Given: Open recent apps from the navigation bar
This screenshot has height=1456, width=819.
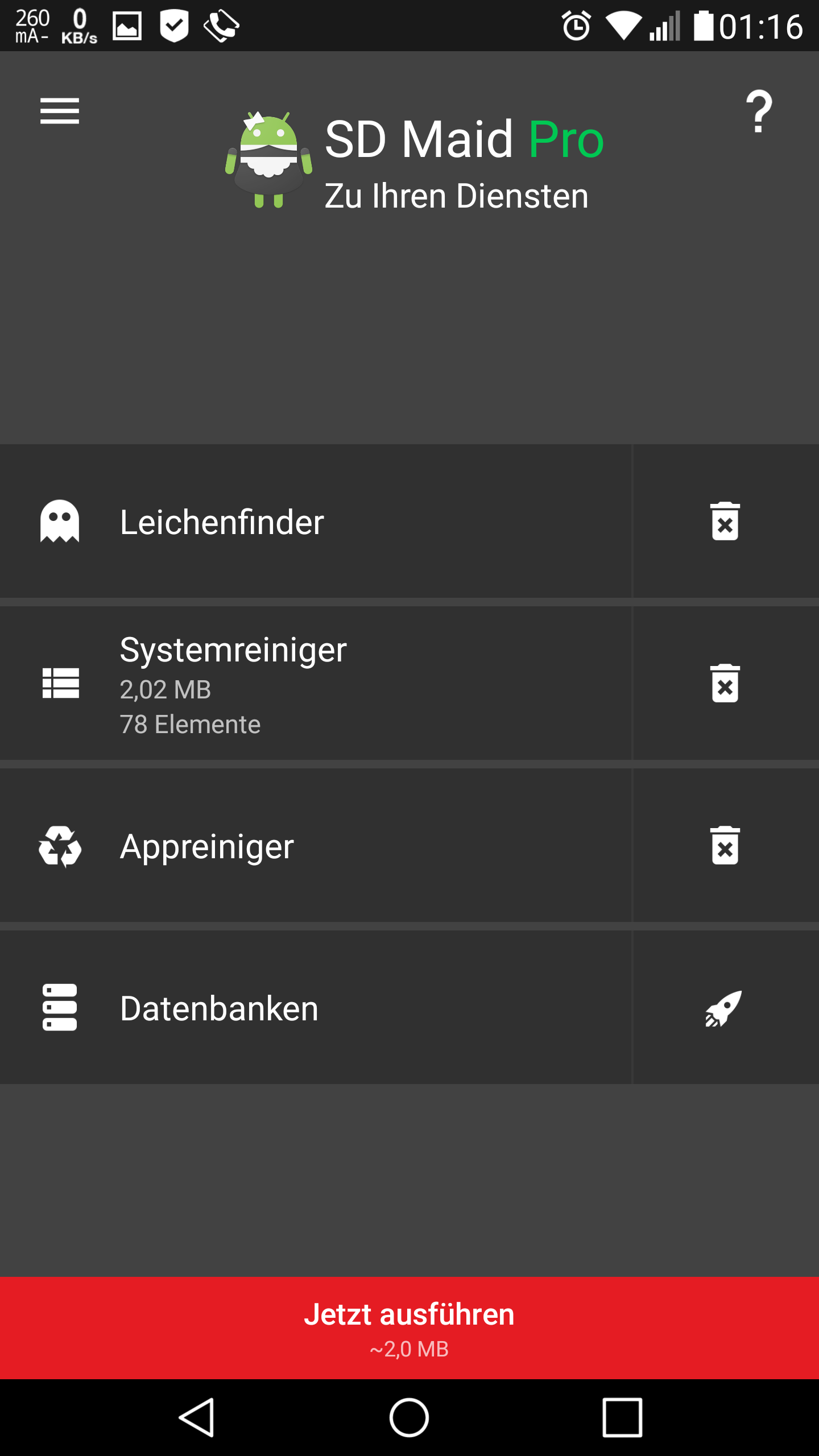Looking at the screenshot, I should pos(622,1417).
